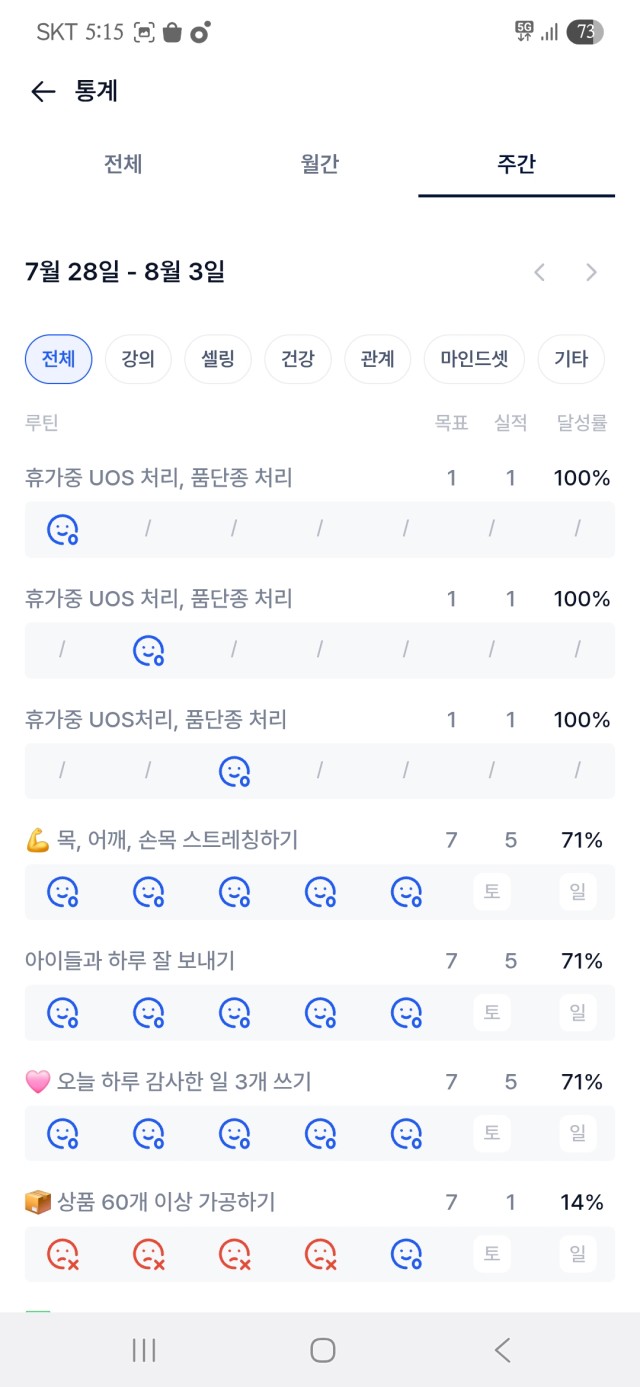Filter by the 강의 chip
640x1387 pixels.
pyautogui.click(x=138, y=359)
